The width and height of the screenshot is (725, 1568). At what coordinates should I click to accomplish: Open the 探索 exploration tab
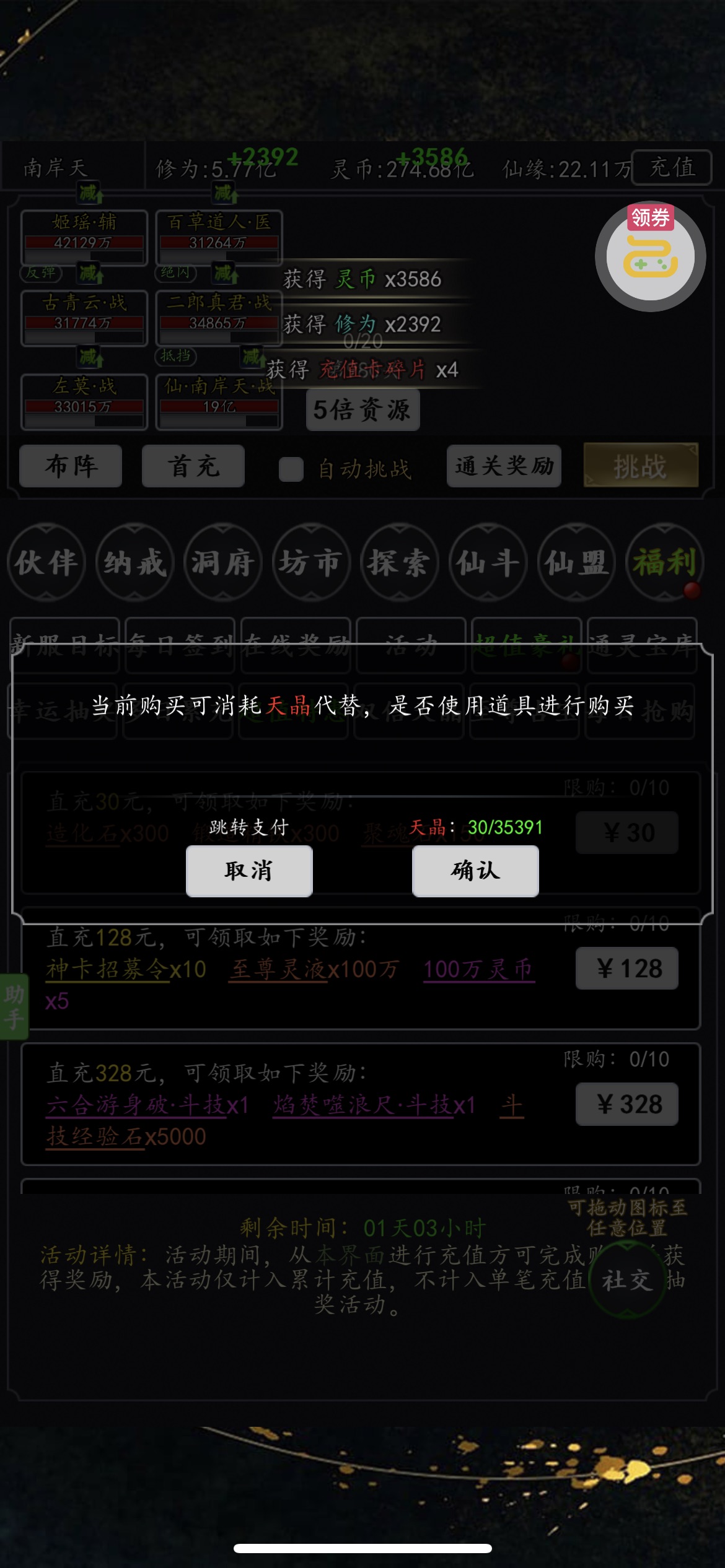(400, 562)
